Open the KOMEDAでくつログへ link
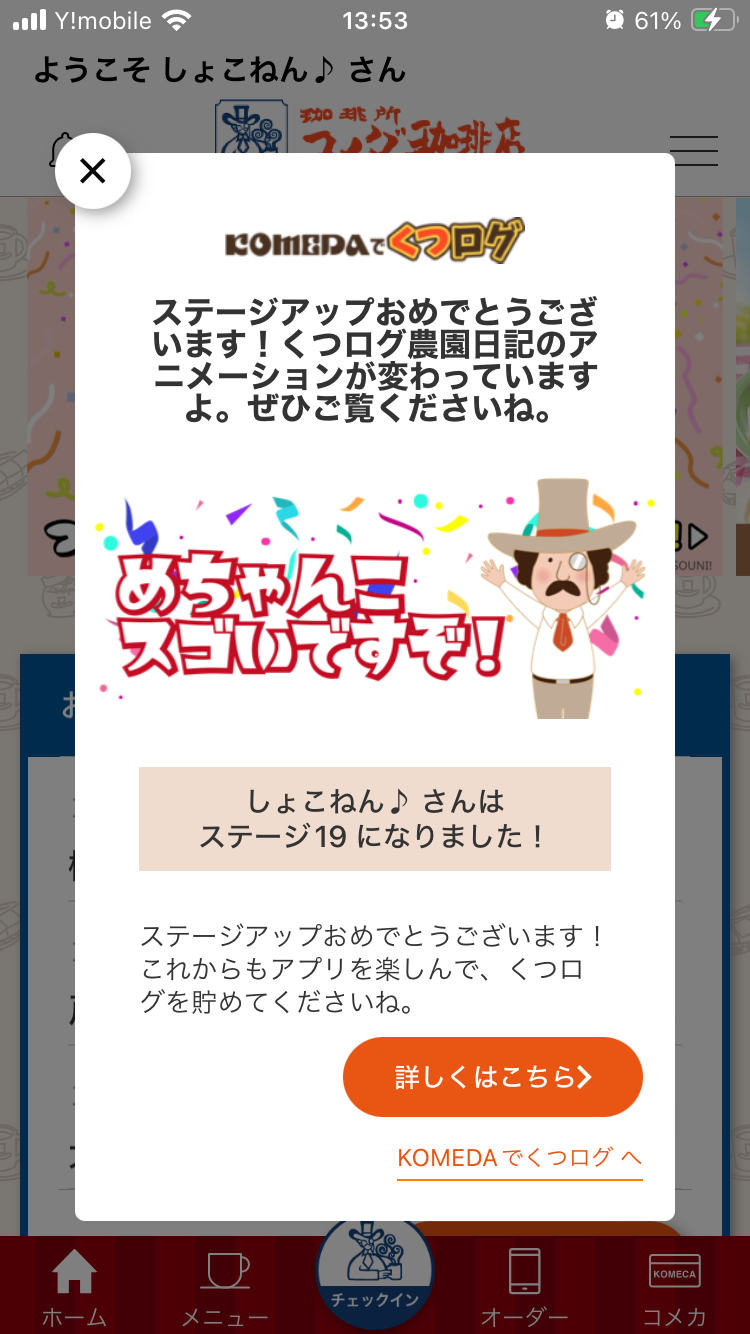The image size is (750, 1334). coord(519,1158)
